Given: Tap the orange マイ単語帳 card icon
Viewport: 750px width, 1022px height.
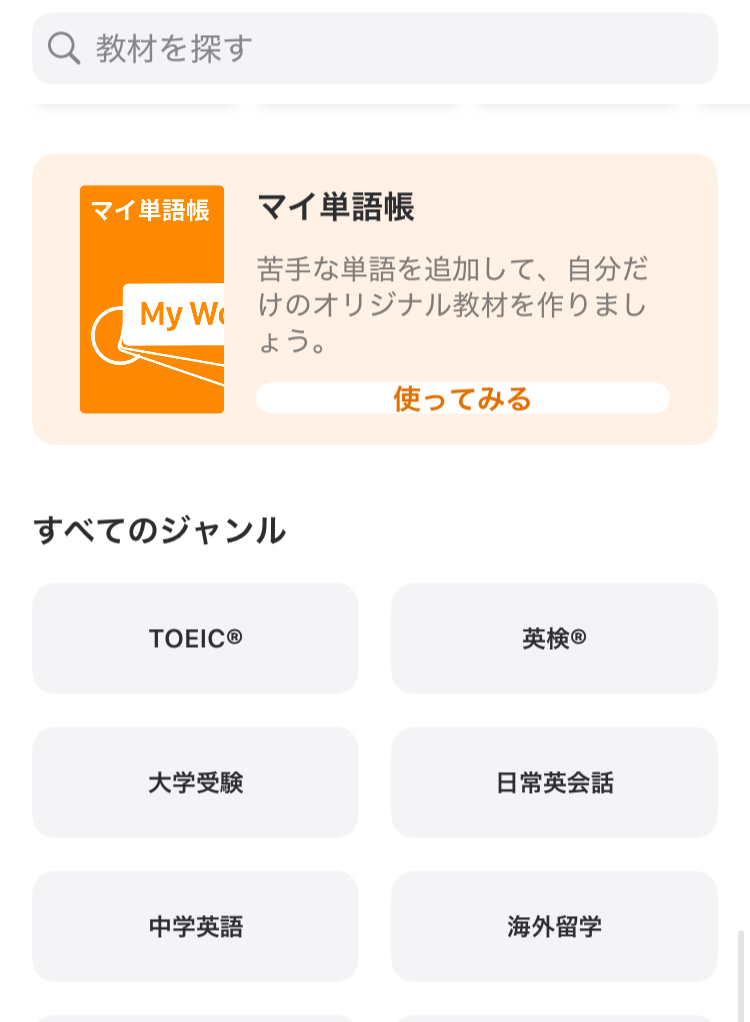Looking at the screenshot, I should click(152, 300).
